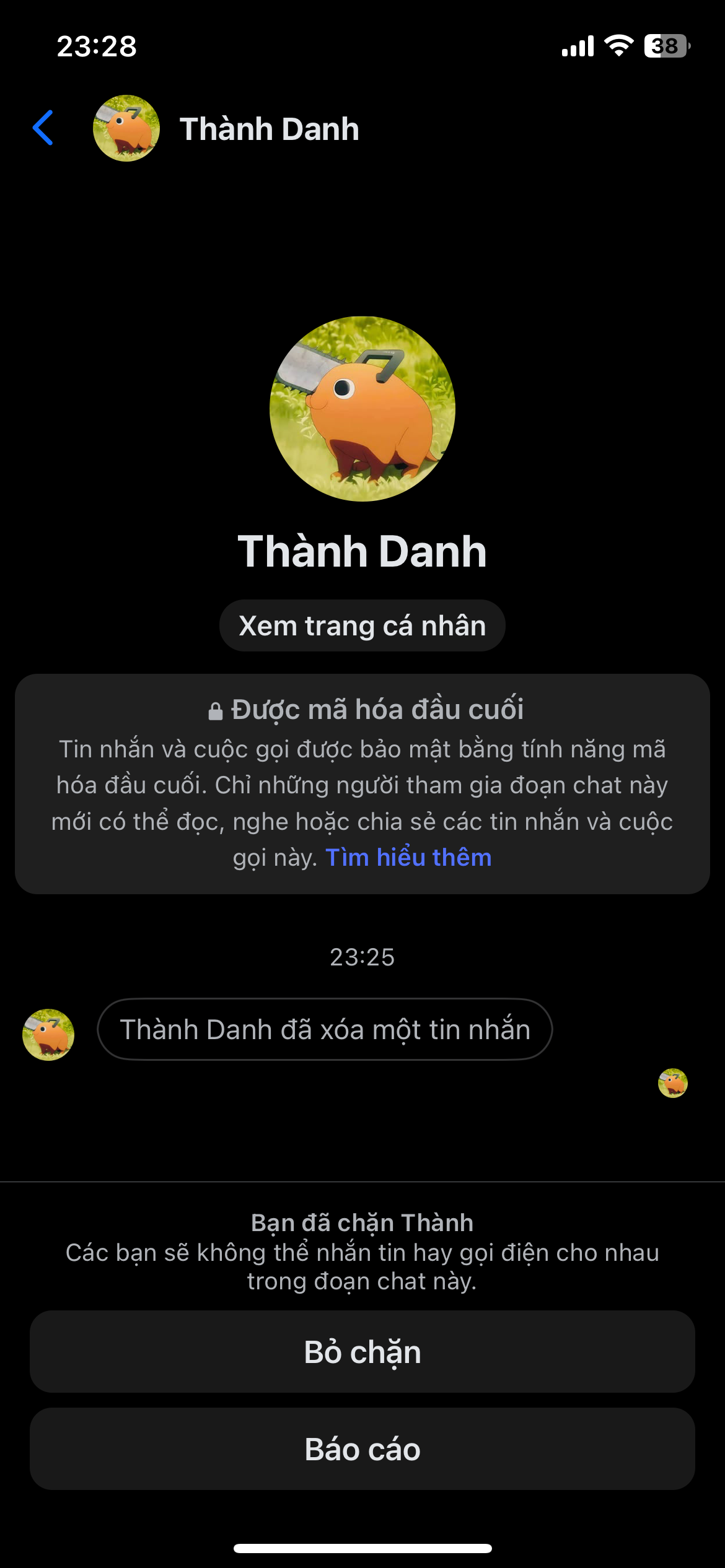Open the Tìm hiểu thêm link
725x1568 pixels.
(x=408, y=858)
